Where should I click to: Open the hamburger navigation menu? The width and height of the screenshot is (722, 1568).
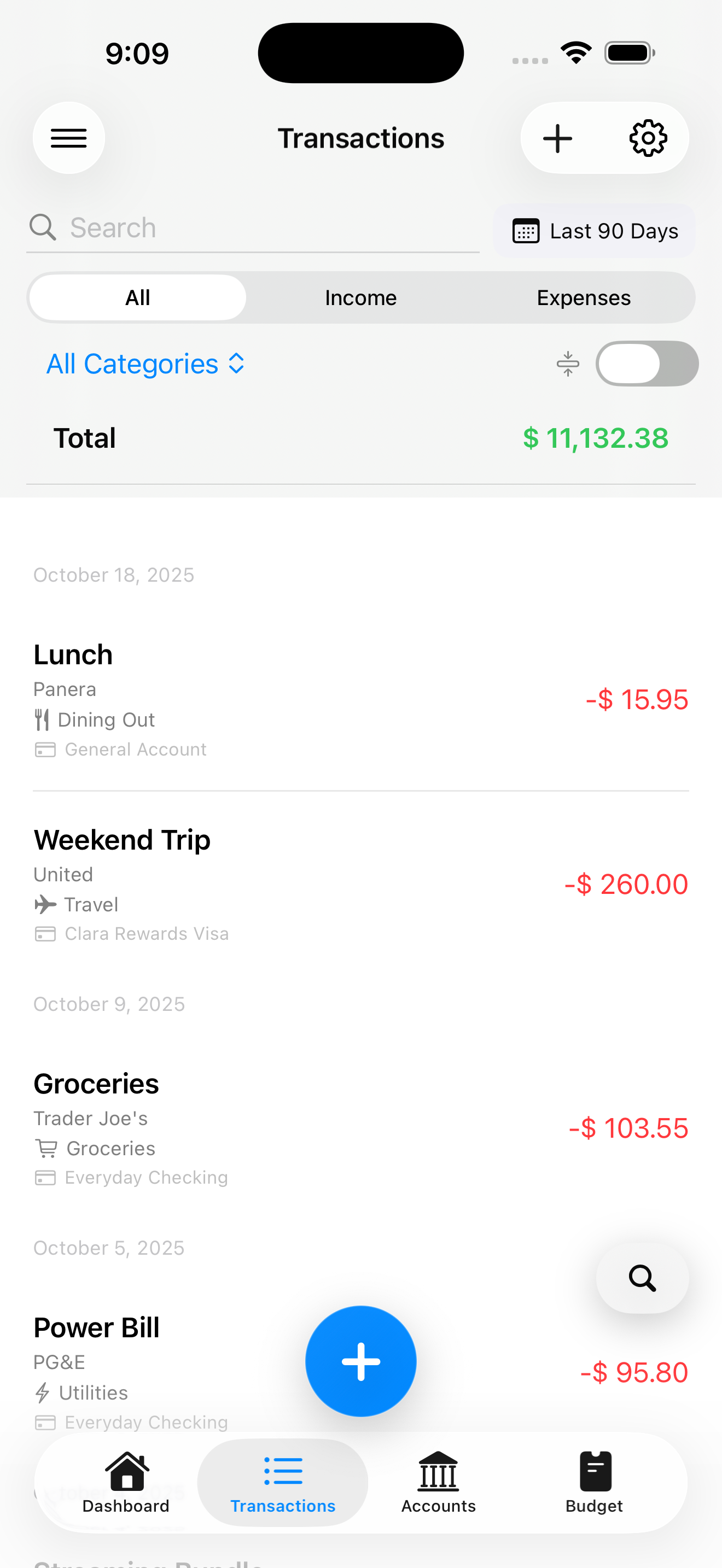tap(68, 138)
